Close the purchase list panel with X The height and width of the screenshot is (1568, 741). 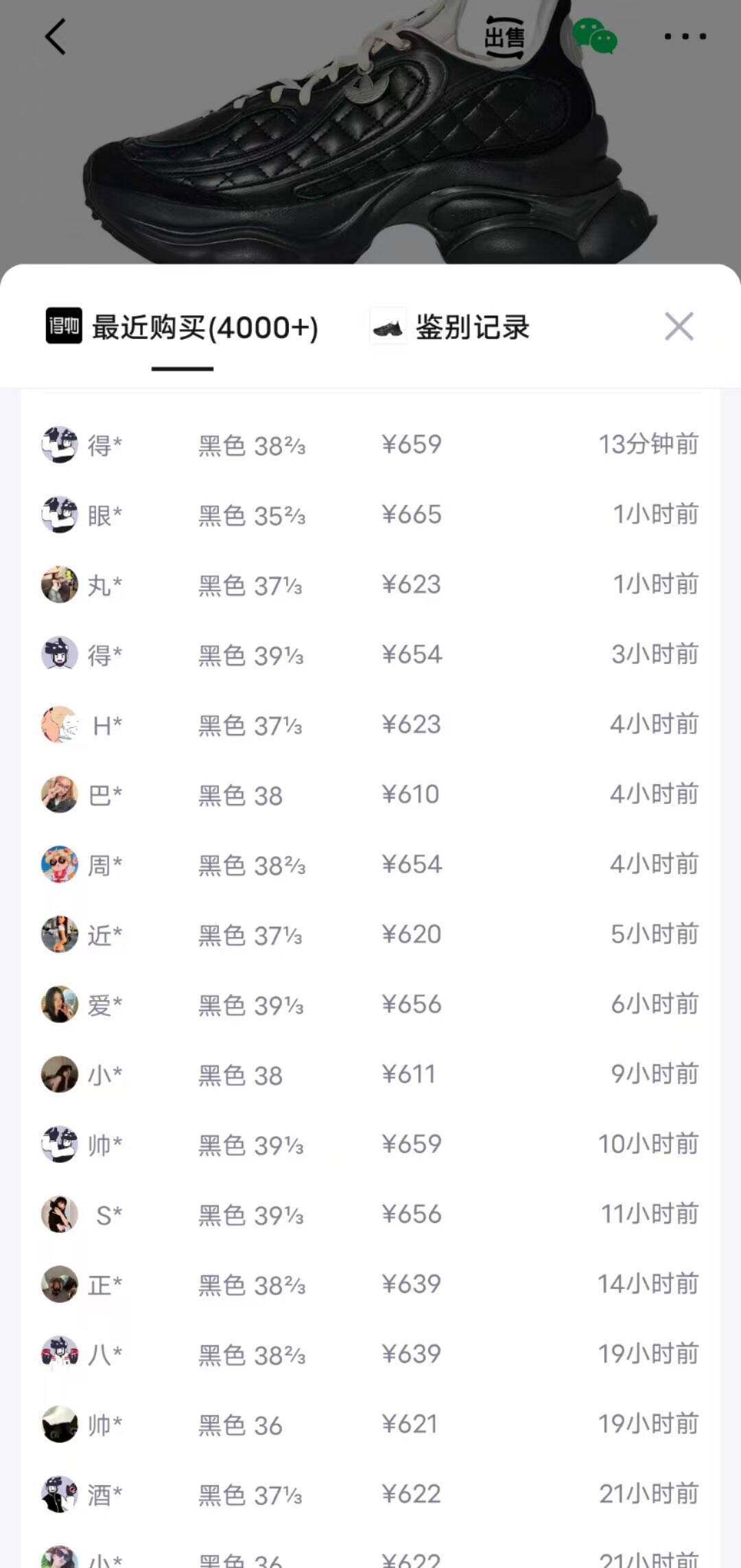(x=679, y=329)
